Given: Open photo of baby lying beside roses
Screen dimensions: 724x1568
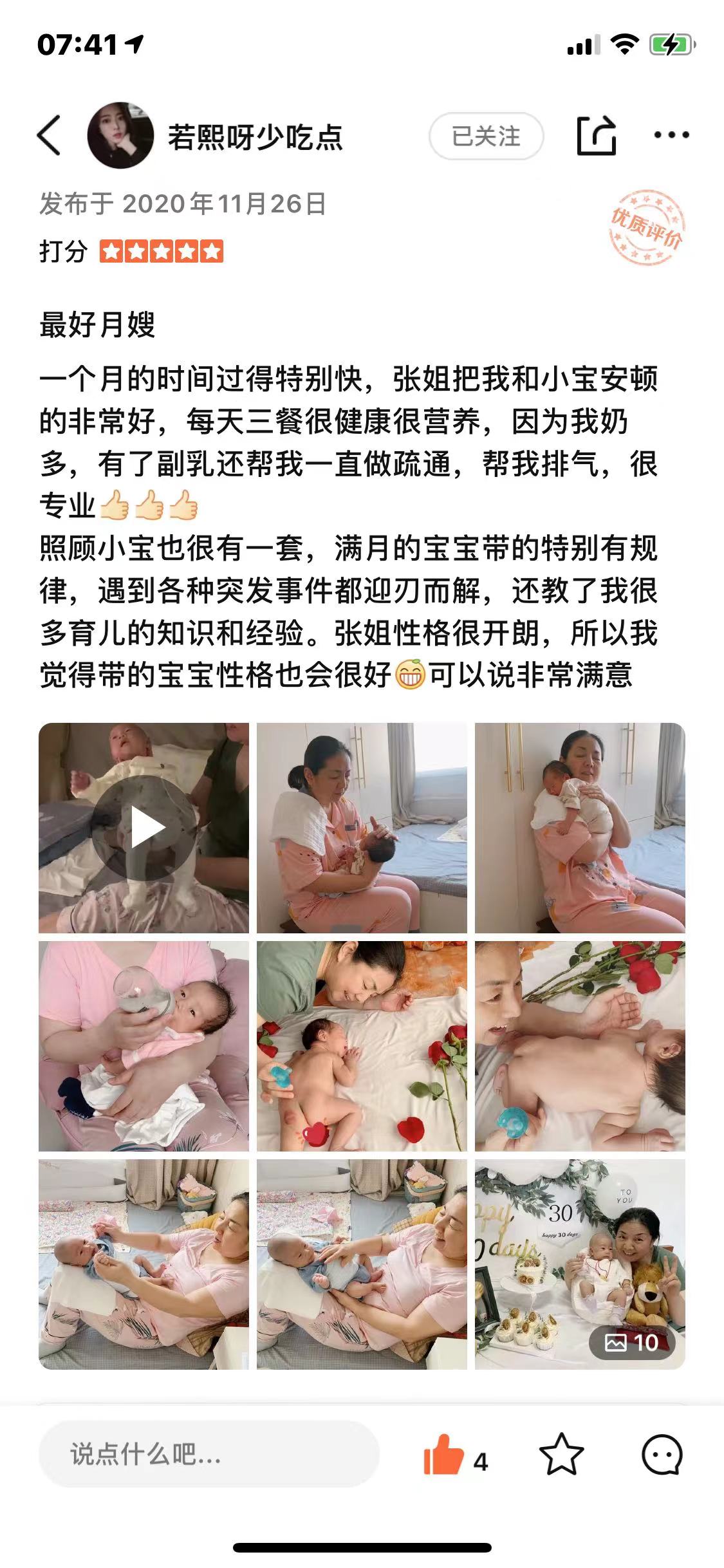Looking at the screenshot, I should [x=362, y=1046].
